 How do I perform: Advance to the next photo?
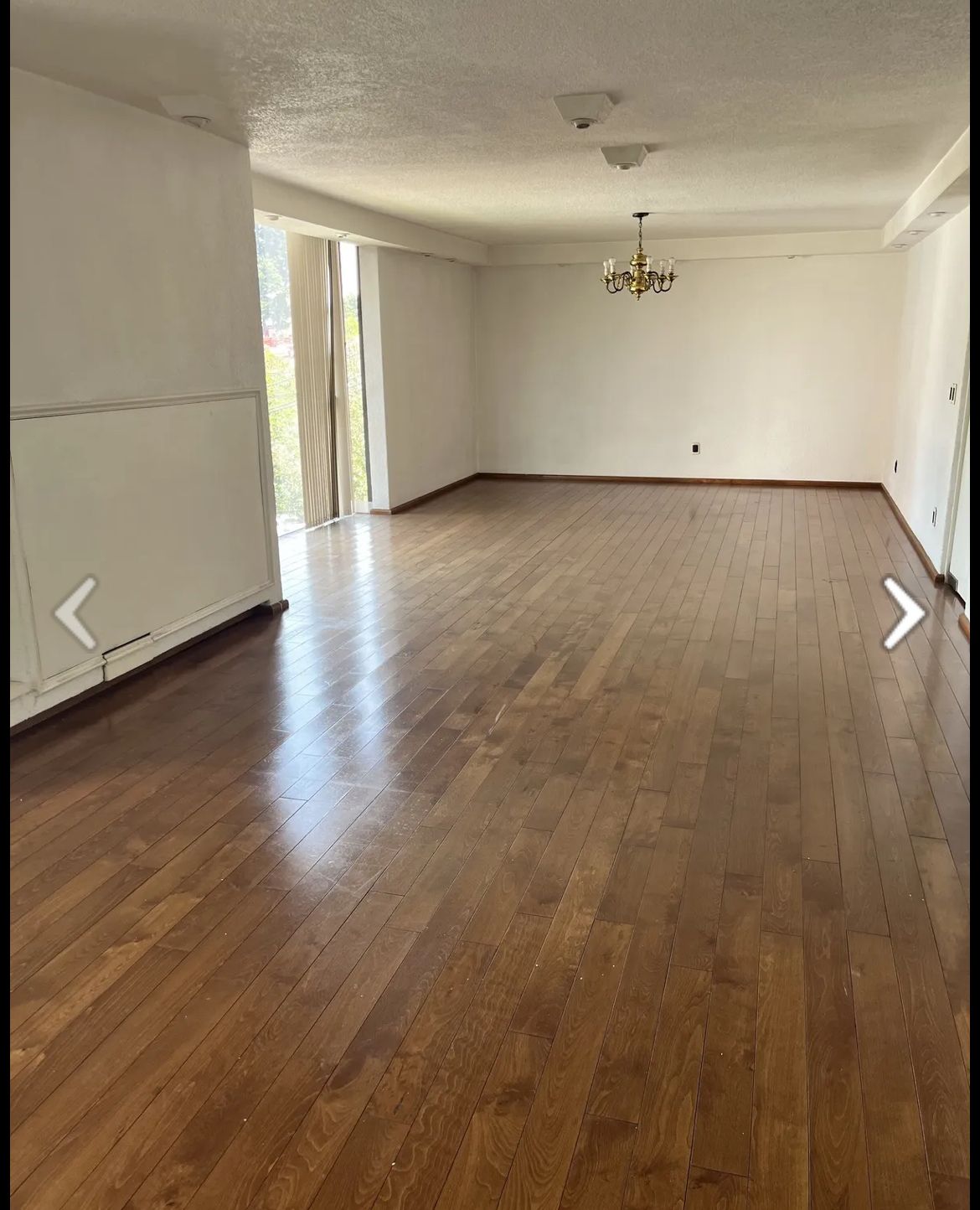pyautogui.click(x=904, y=613)
